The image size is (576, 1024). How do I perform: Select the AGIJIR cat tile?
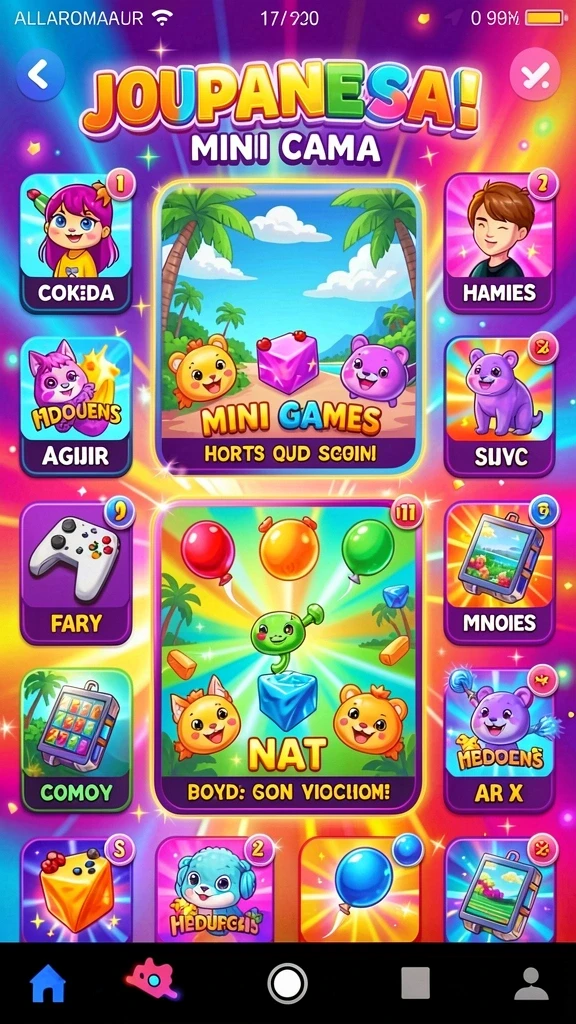(x=76, y=406)
